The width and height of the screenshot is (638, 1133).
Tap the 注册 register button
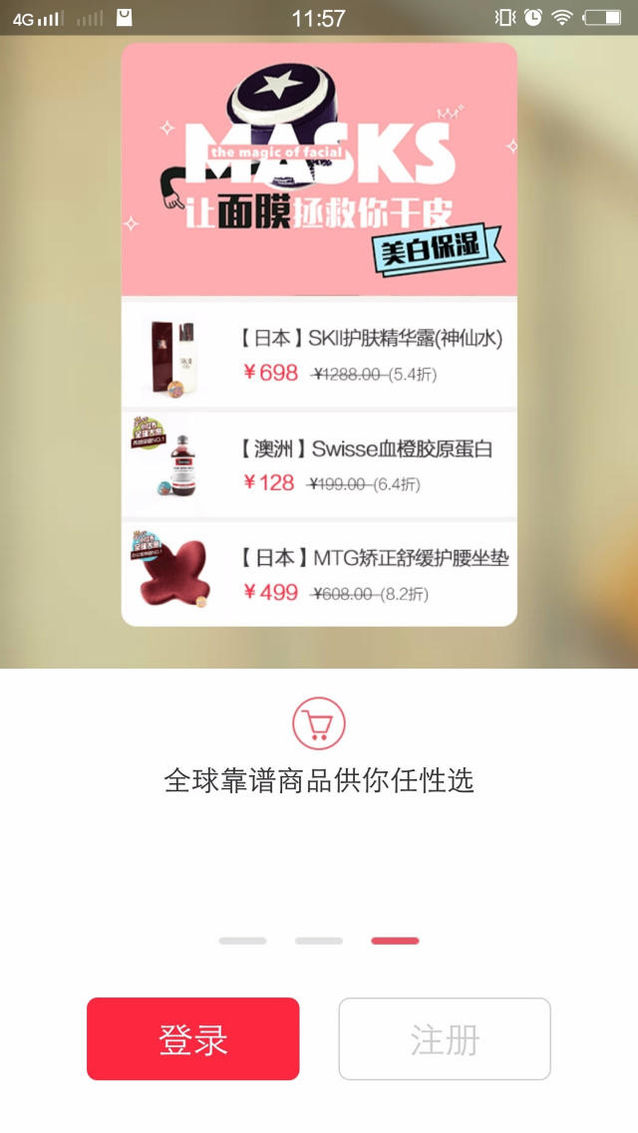click(x=444, y=1039)
